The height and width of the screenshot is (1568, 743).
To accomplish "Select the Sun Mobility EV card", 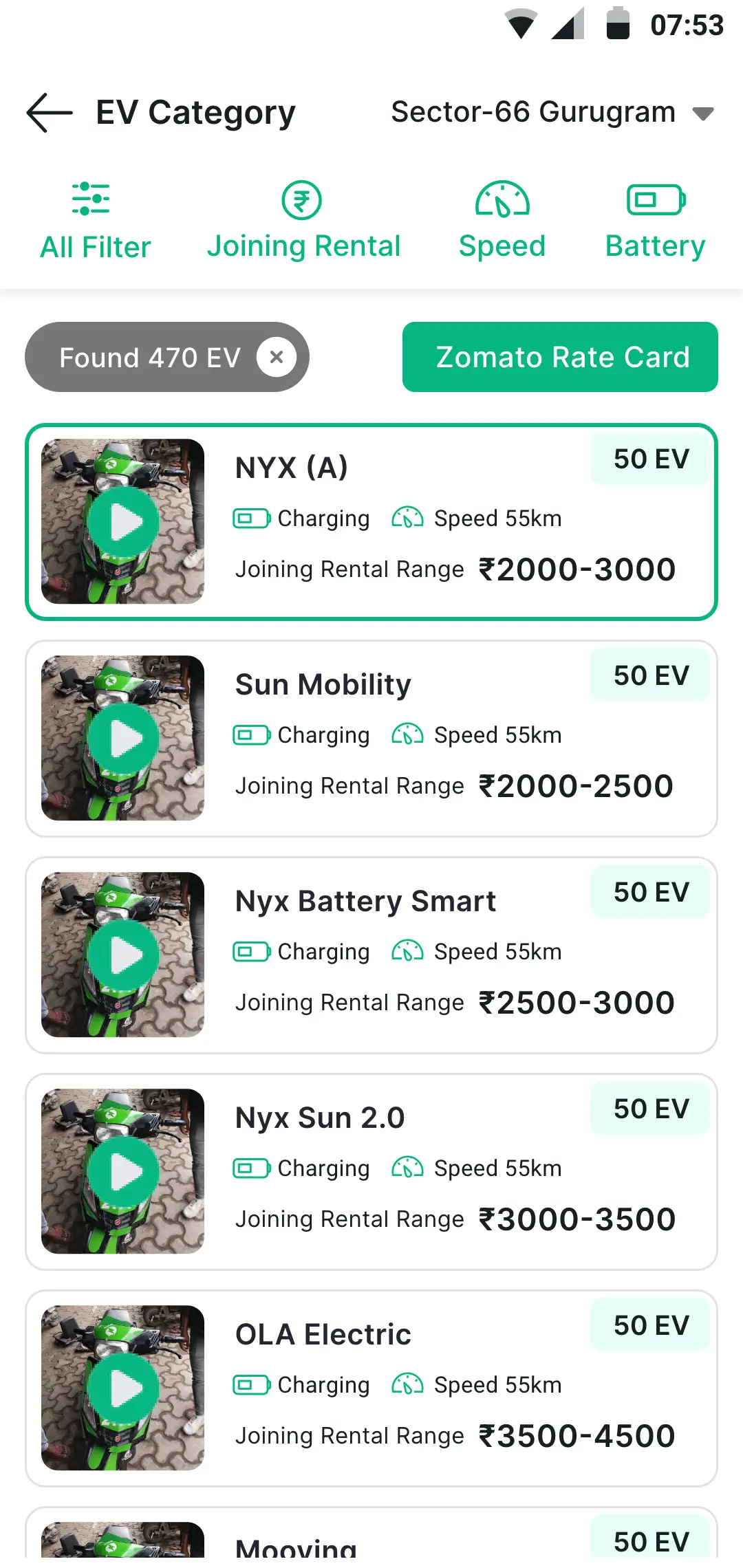I will tap(454, 739).
